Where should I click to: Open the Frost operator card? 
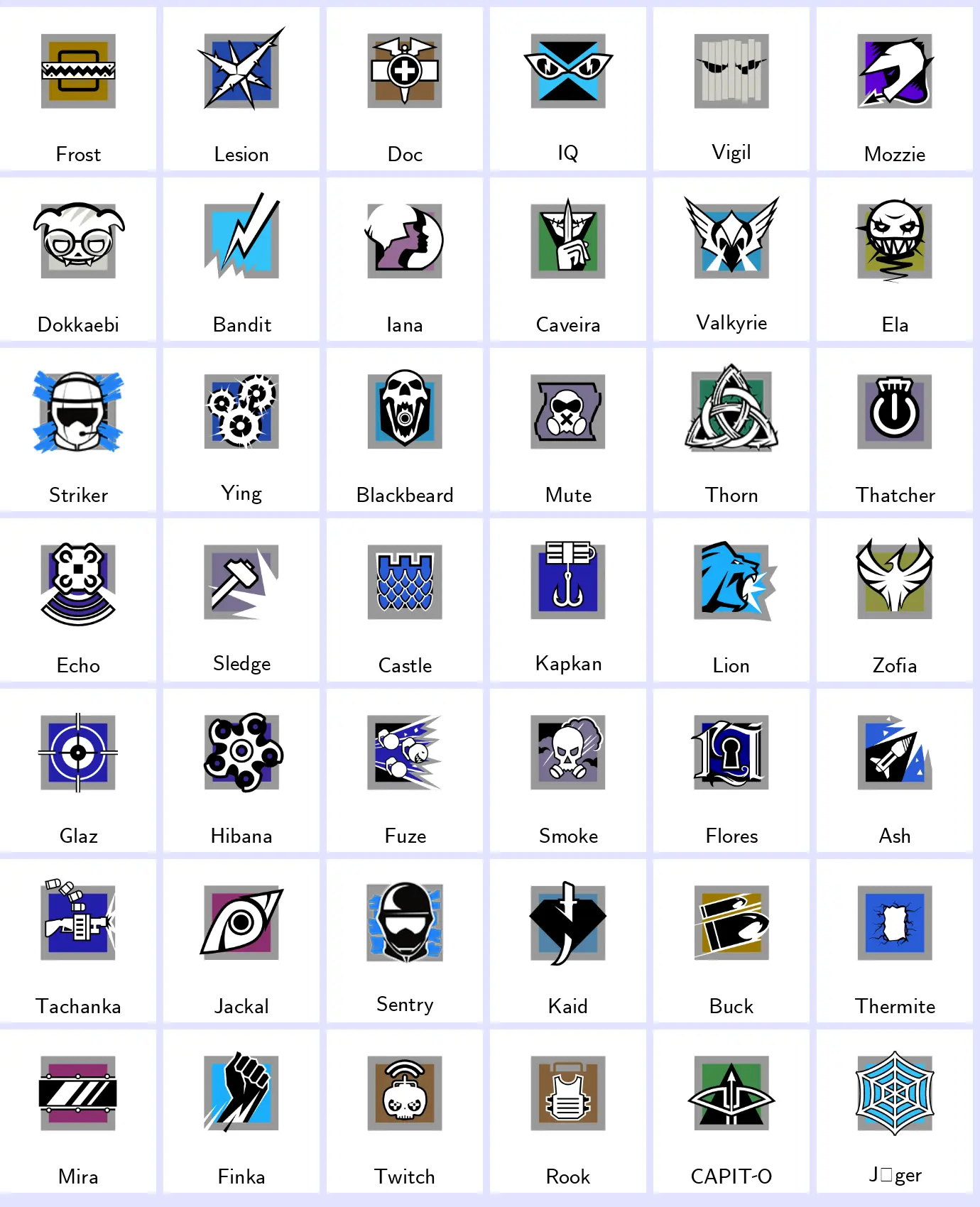coord(78,89)
